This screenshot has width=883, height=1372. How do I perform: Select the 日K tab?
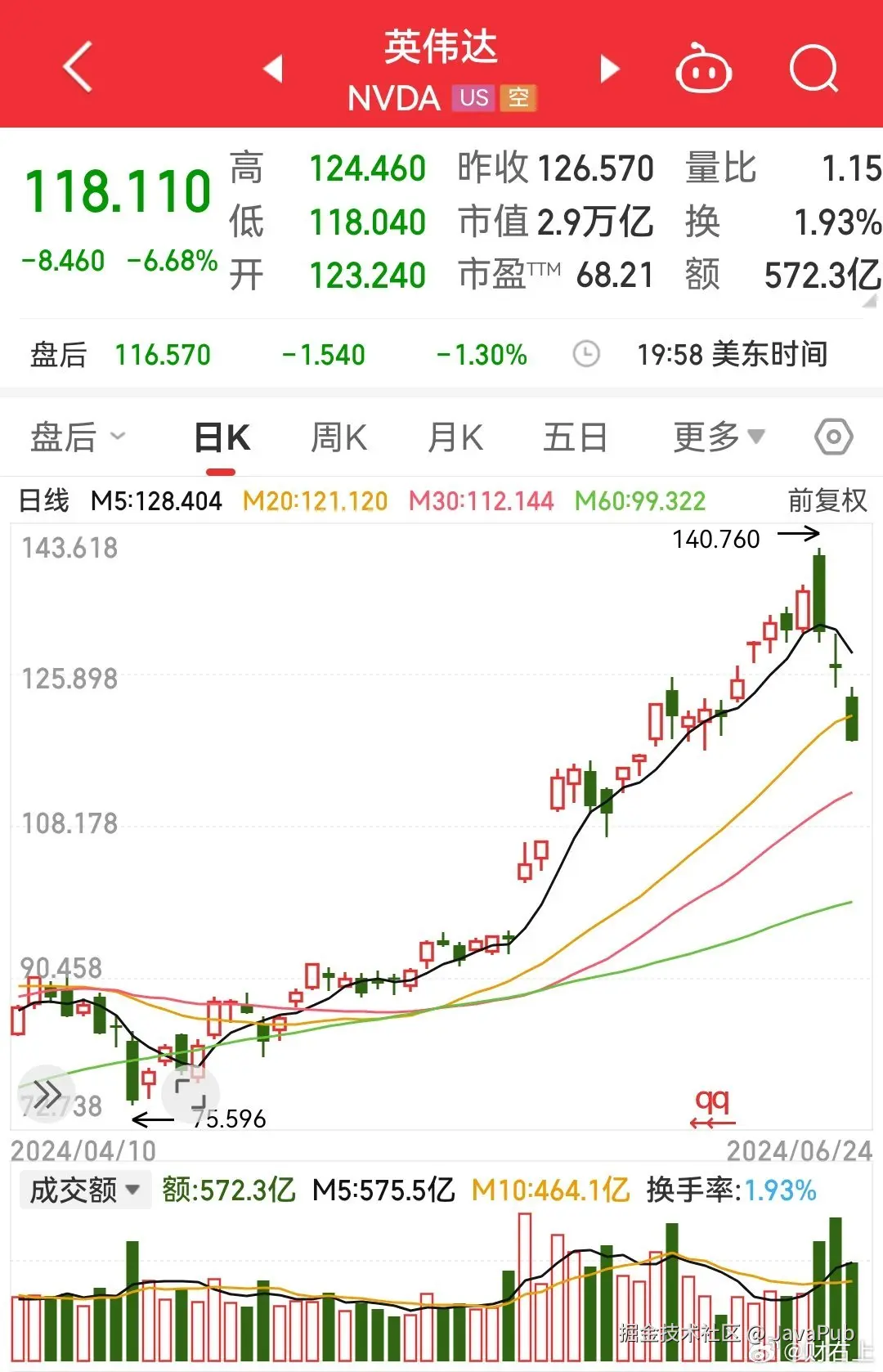click(x=222, y=438)
